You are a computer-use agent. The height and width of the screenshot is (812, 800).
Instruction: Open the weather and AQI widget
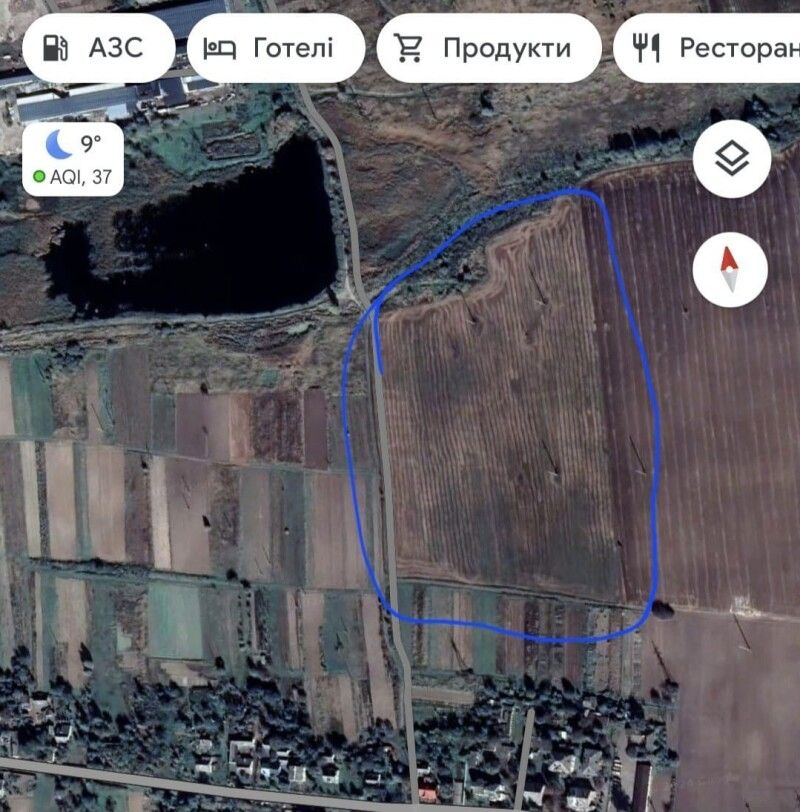tap(73, 160)
